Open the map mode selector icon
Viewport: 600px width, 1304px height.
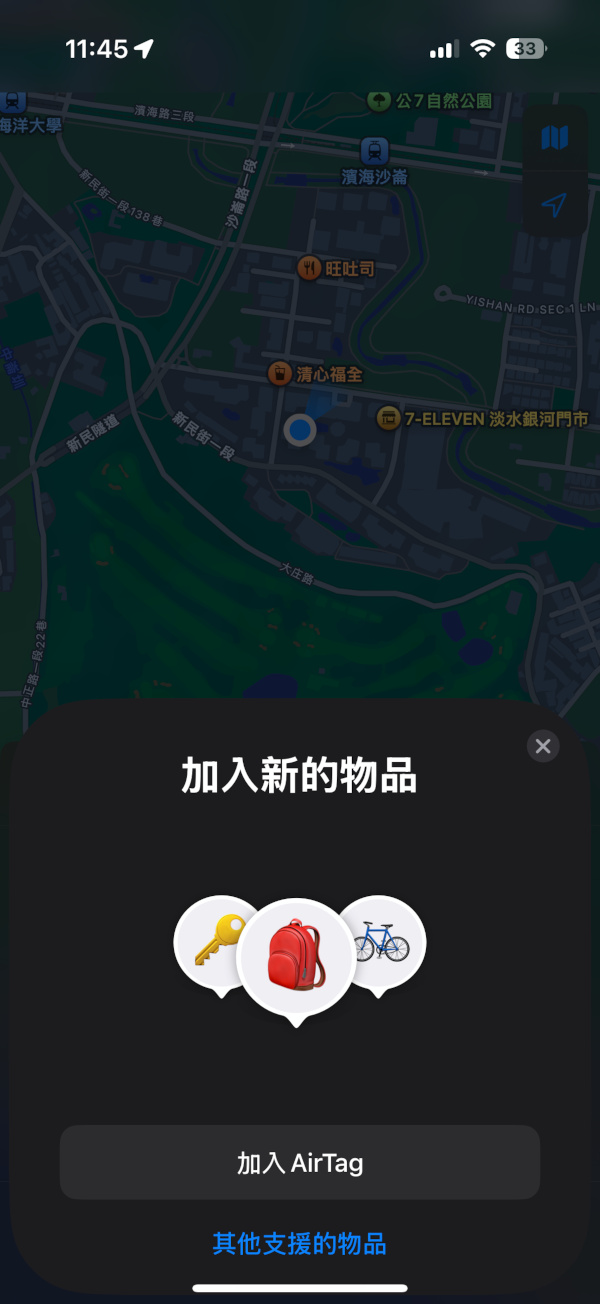pyautogui.click(x=554, y=138)
